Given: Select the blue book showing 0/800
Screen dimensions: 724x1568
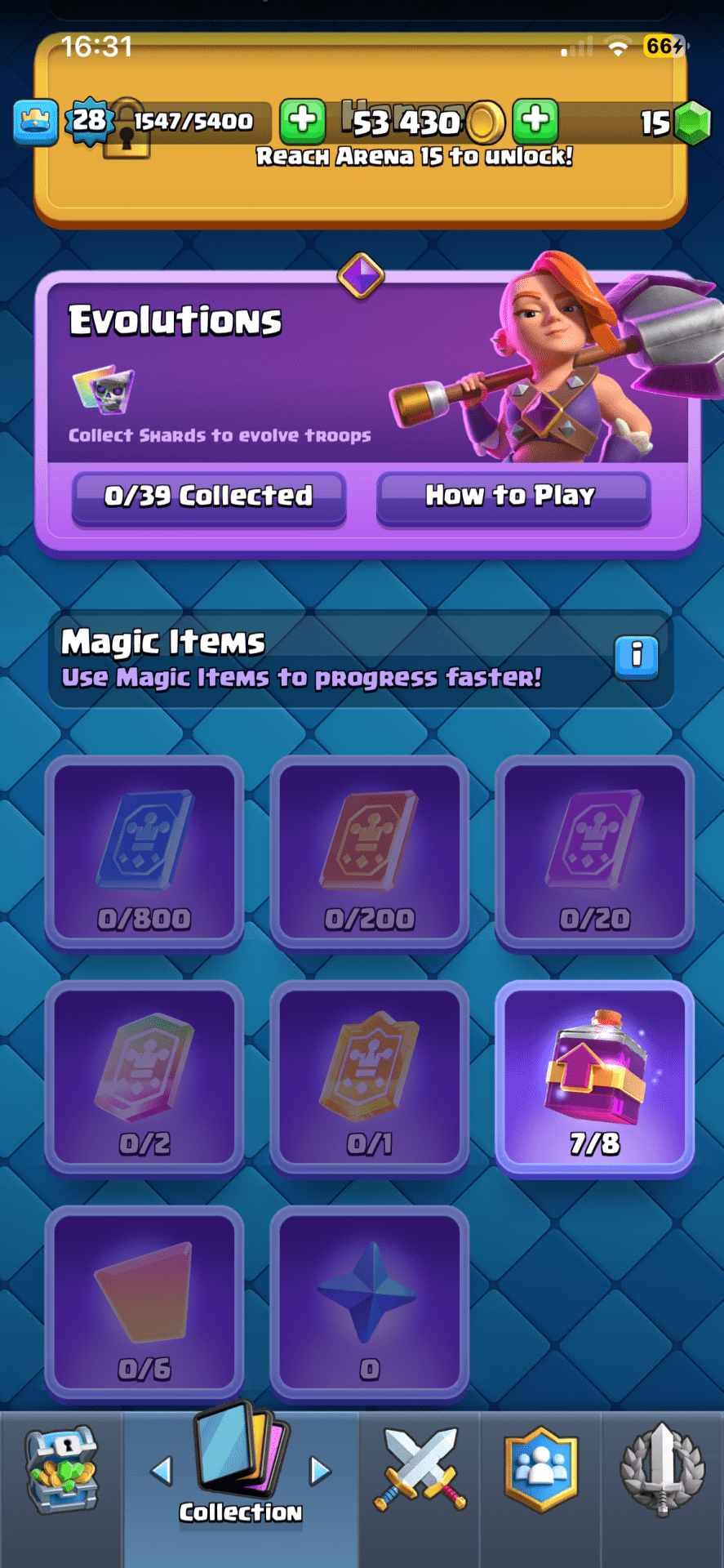Looking at the screenshot, I should pos(144,853).
